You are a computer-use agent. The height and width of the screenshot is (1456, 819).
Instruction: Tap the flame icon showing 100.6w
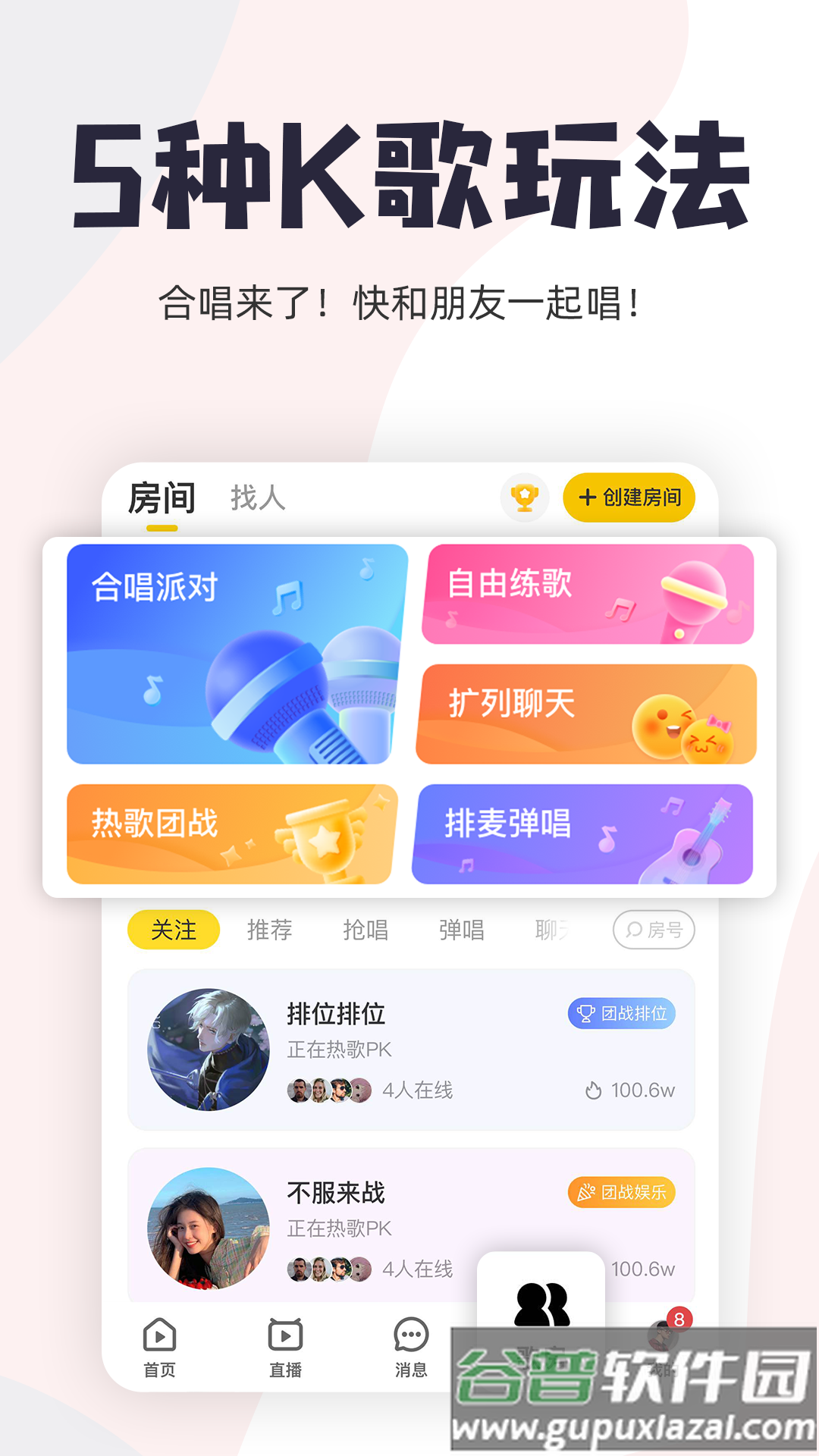(x=593, y=1090)
